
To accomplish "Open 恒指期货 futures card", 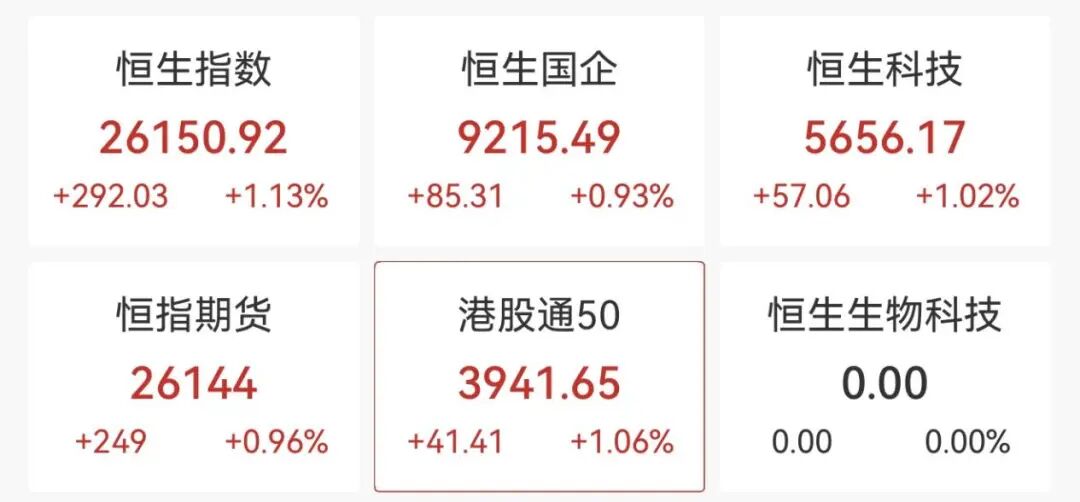I will [x=193, y=378].
